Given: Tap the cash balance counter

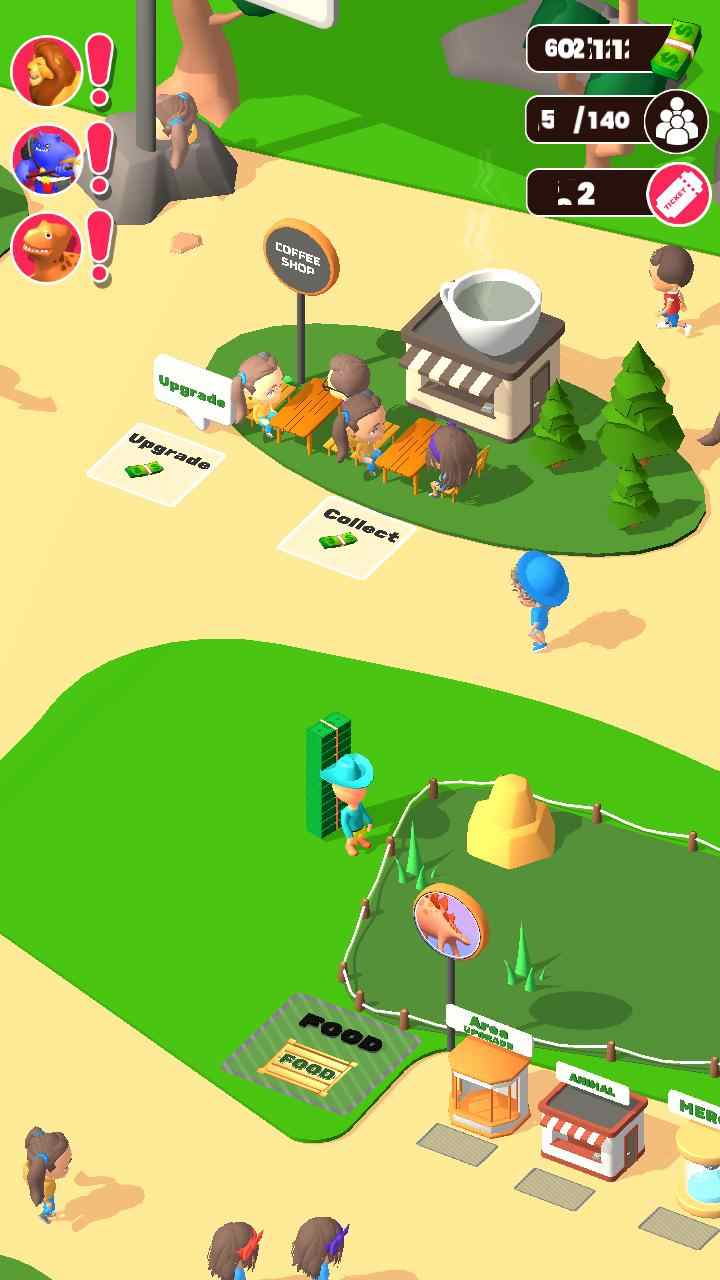Looking at the screenshot, I should point(612,48).
